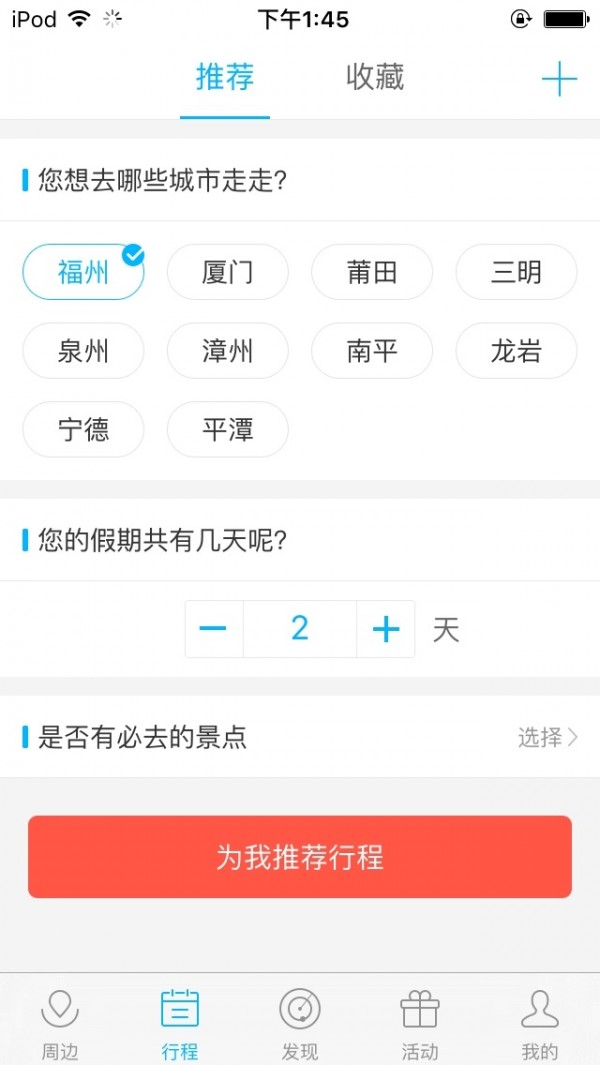Viewport: 600px width, 1065px height.
Task: Open 选择 to pick must-visit attractions
Action: tap(547, 738)
